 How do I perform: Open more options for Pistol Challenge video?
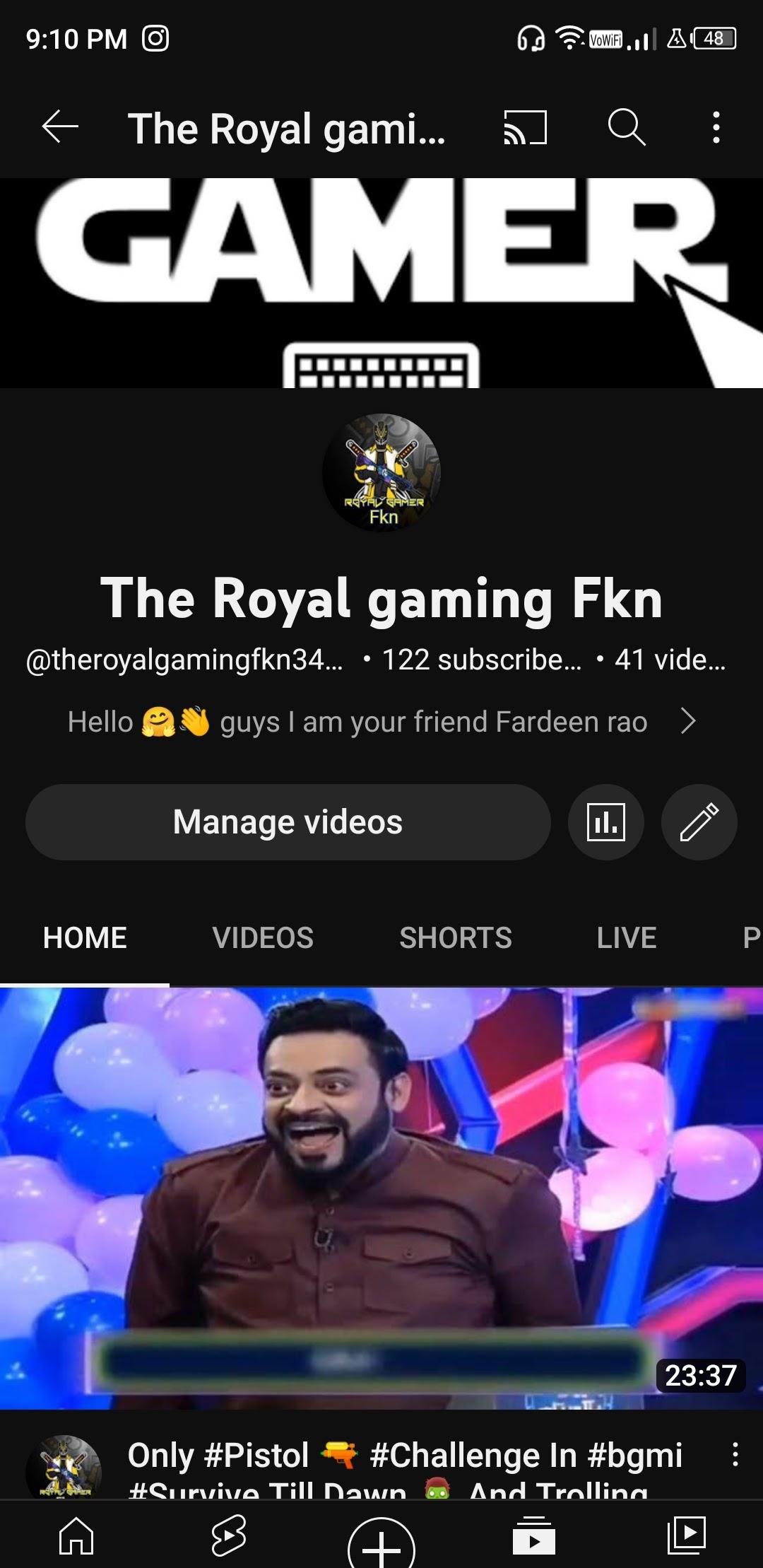click(735, 1455)
